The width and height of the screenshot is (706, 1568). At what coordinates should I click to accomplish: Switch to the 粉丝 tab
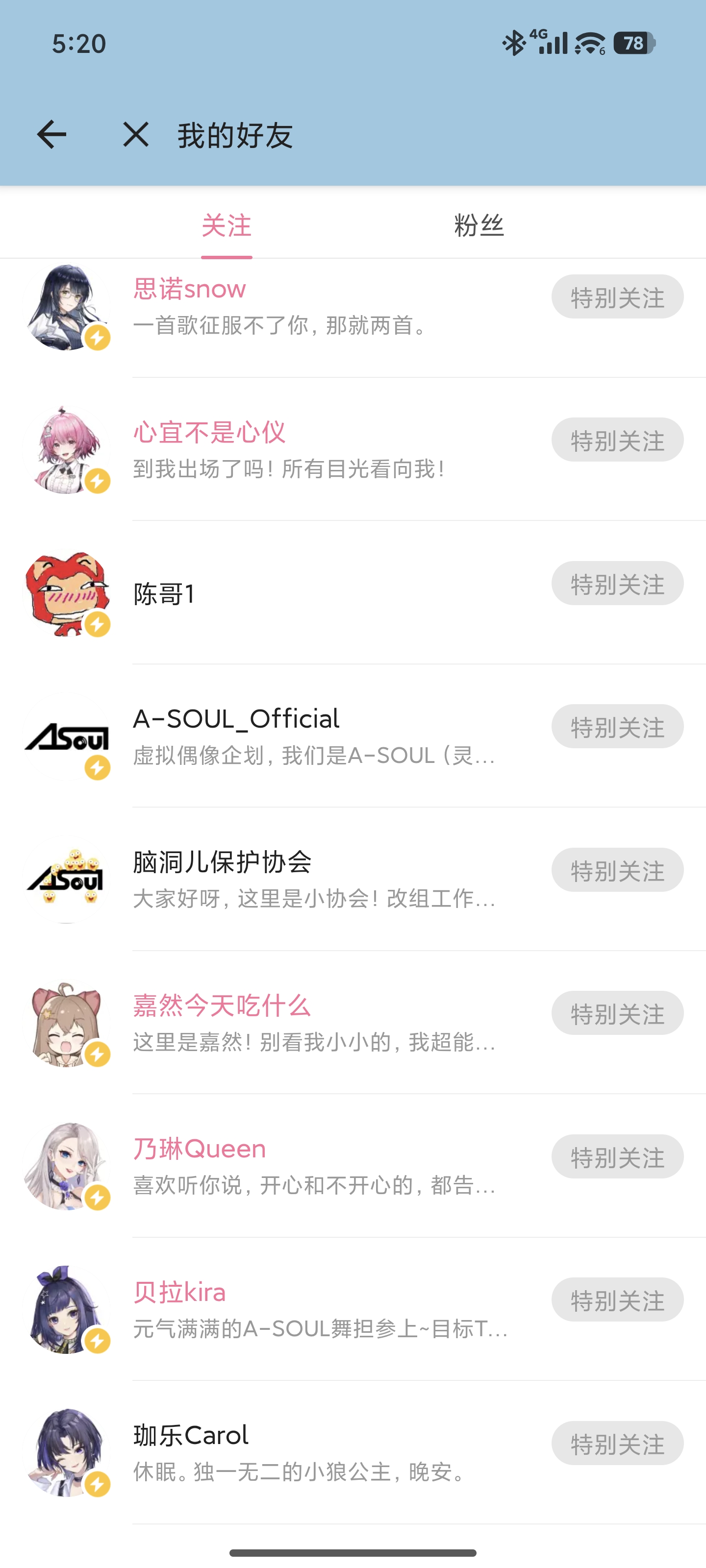pos(479,226)
